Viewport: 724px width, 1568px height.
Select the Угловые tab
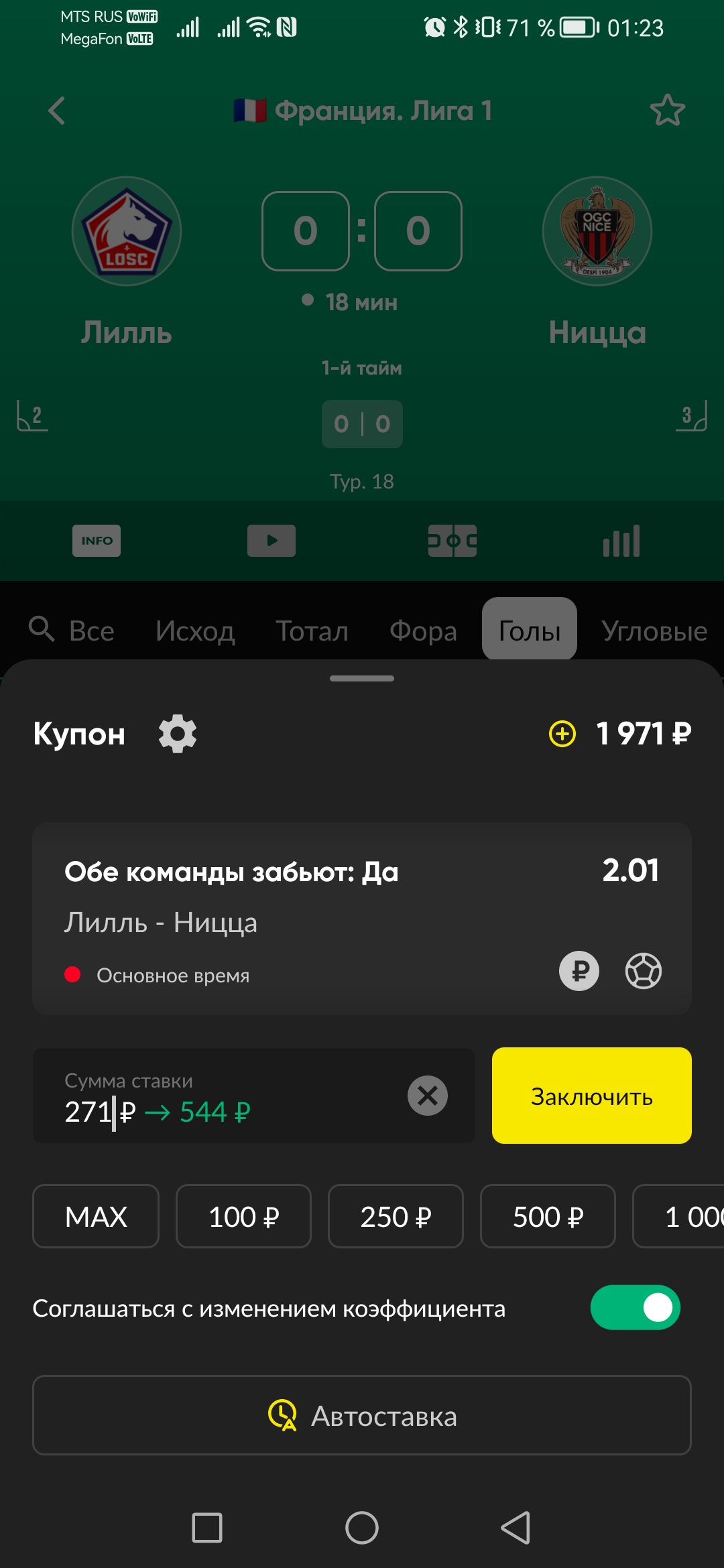pyautogui.click(x=654, y=631)
